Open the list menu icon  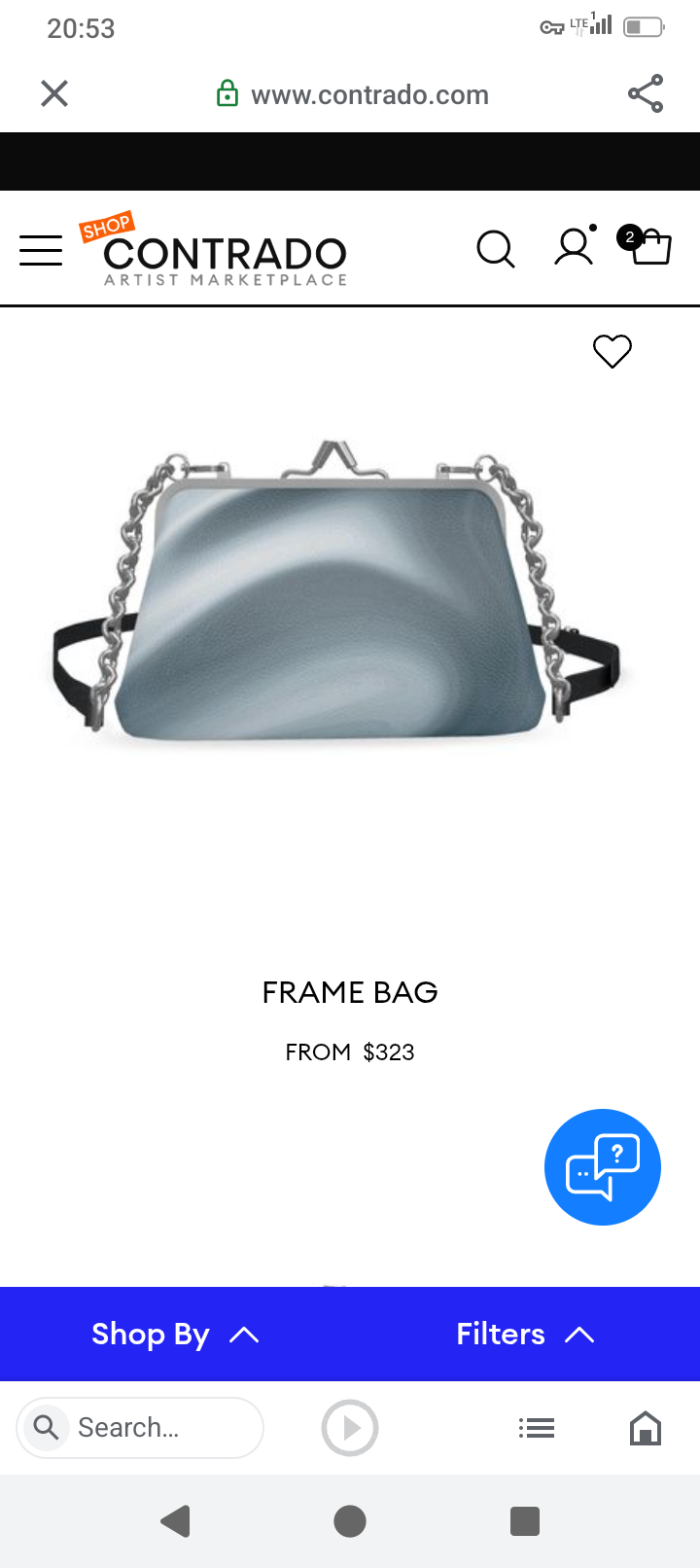[x=537, y=1428]
